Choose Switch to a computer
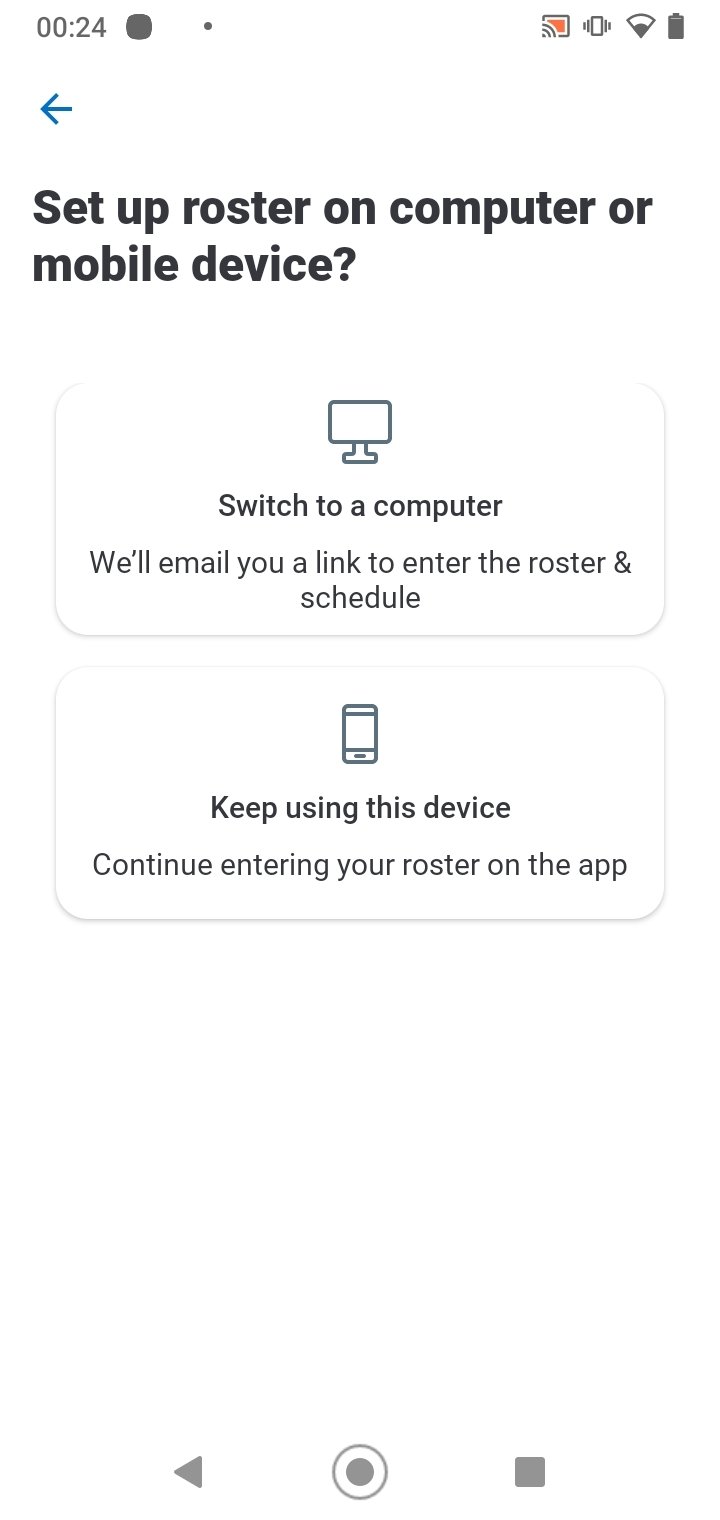 point(360,508)
